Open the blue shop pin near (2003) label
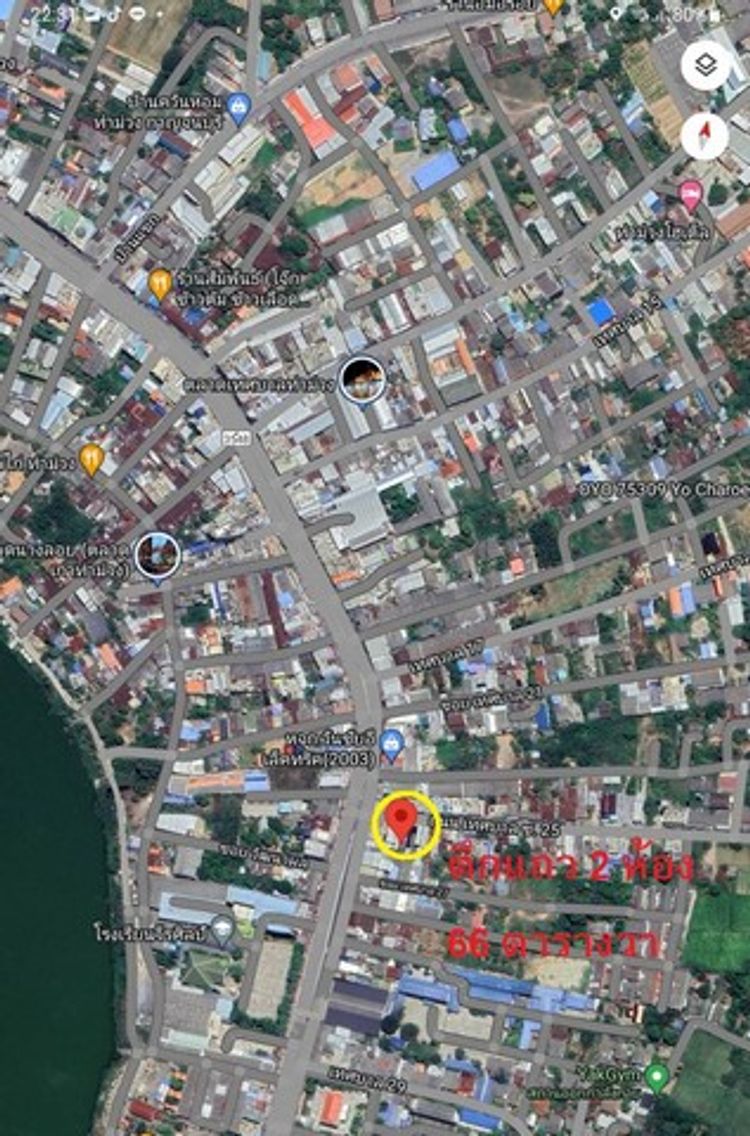 click(392, 743)
